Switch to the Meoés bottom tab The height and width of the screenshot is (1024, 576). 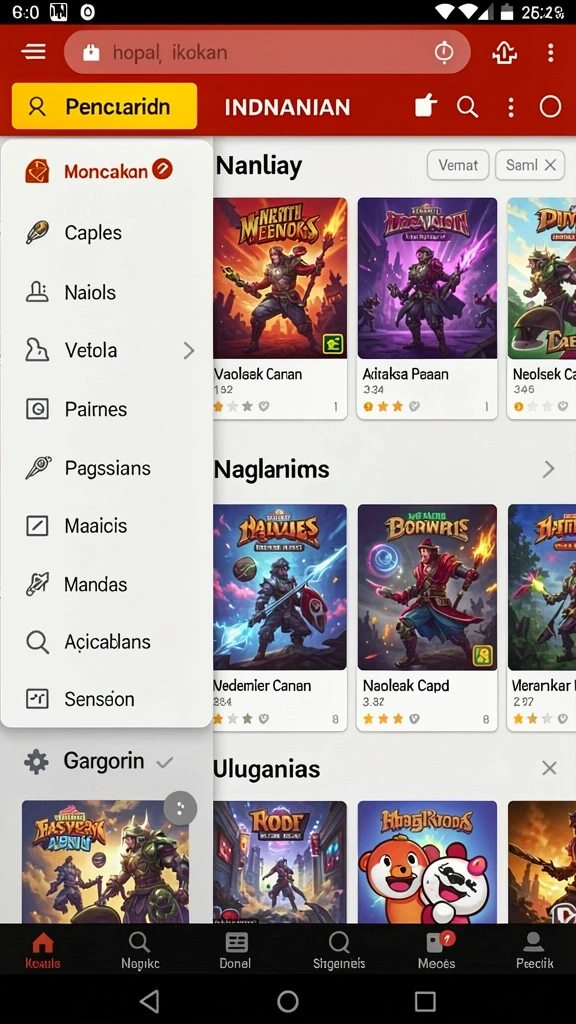(437, 950)
